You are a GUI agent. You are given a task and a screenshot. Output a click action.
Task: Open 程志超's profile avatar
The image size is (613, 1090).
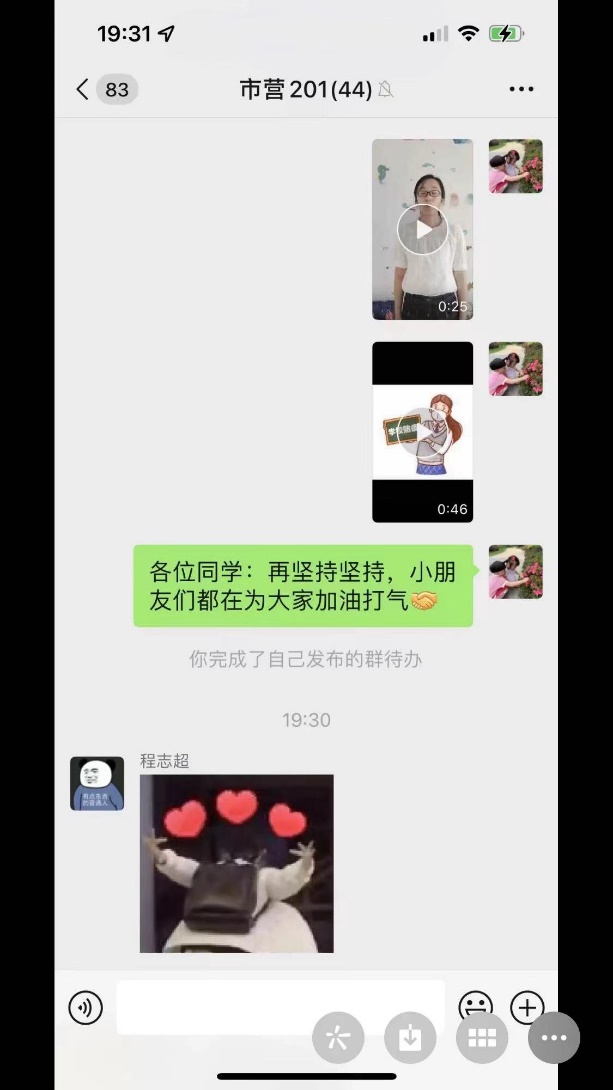pyautogui.click(x=97, y=783)
